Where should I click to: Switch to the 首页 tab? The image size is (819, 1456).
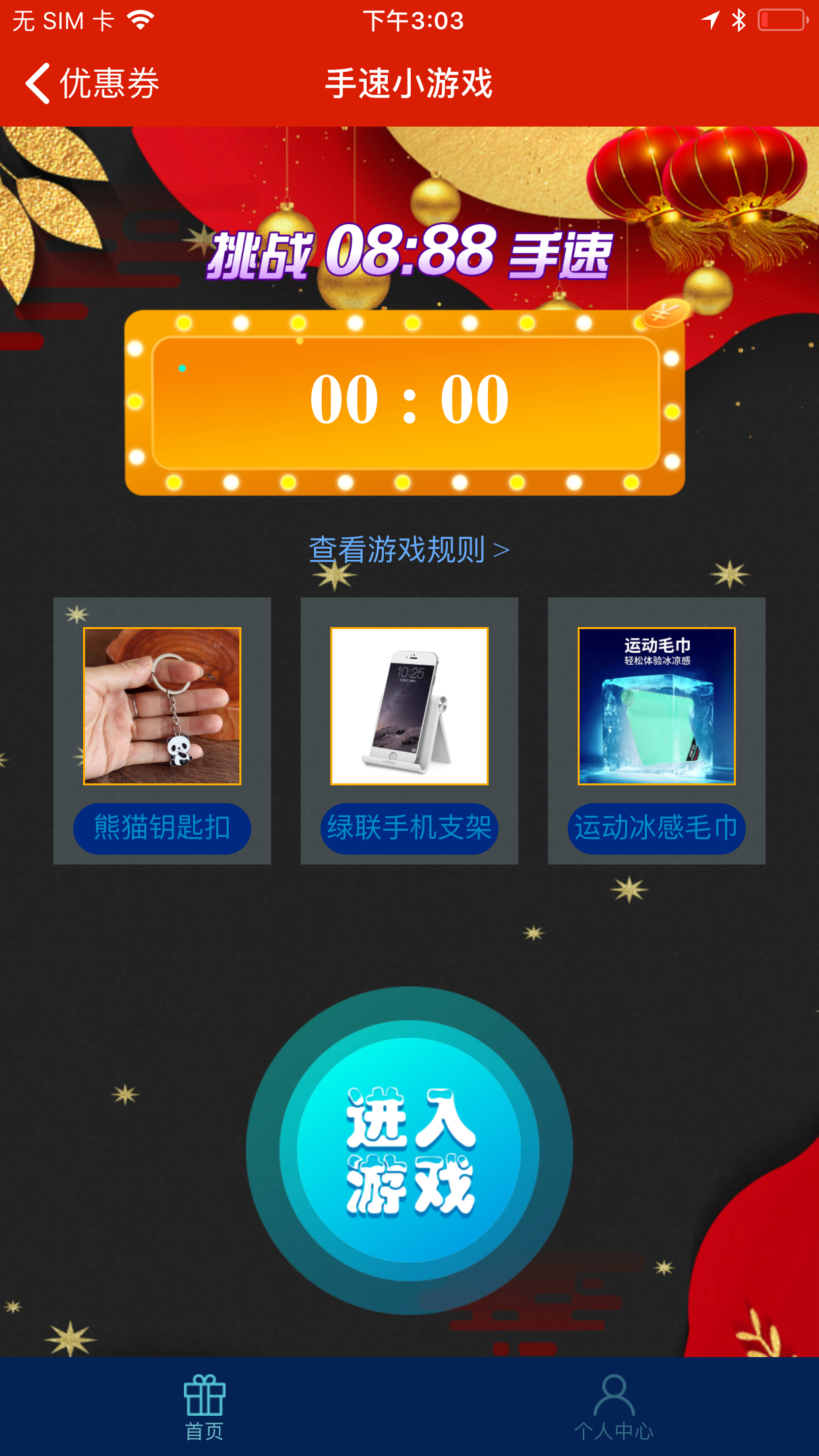pos(204,1407)
